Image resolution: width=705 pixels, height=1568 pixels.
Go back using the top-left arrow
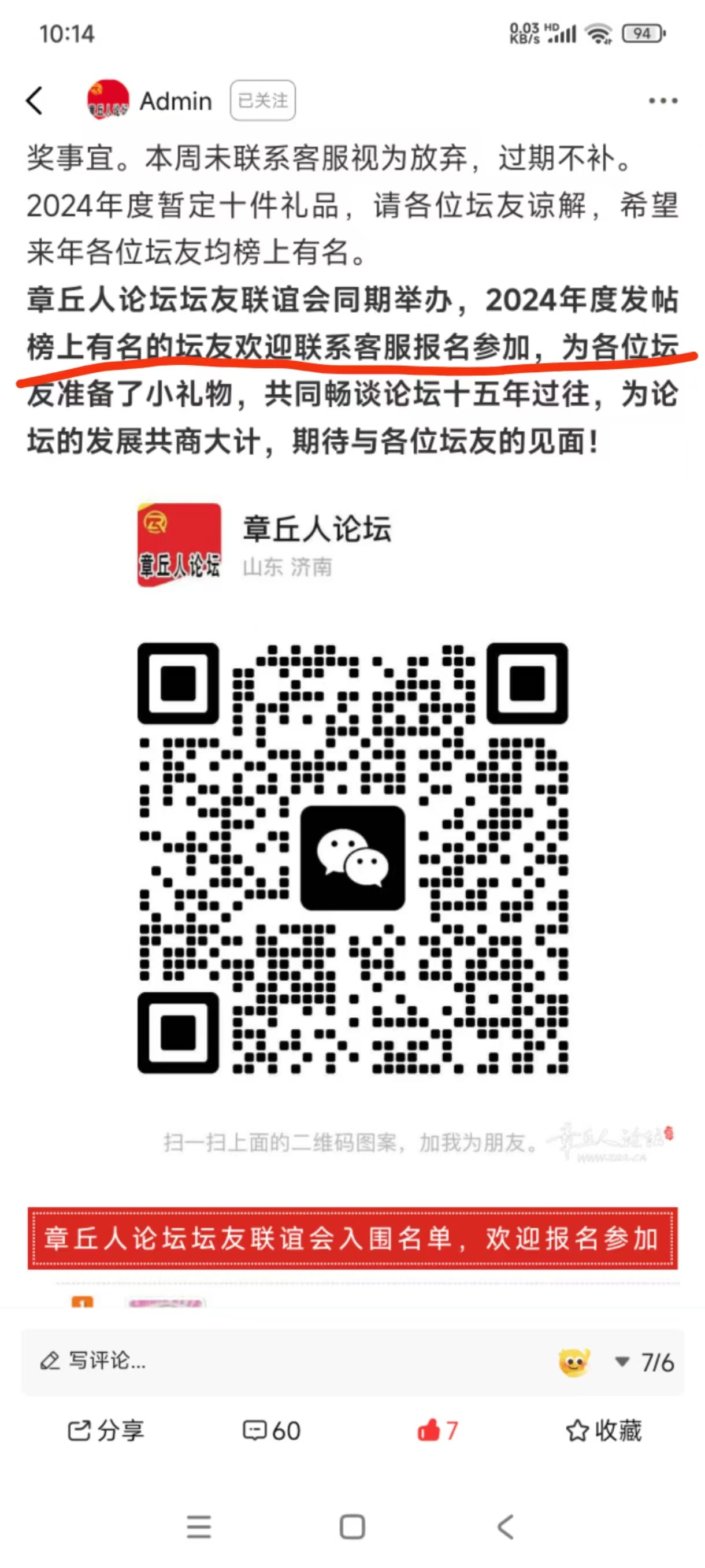tap(35, 101)
